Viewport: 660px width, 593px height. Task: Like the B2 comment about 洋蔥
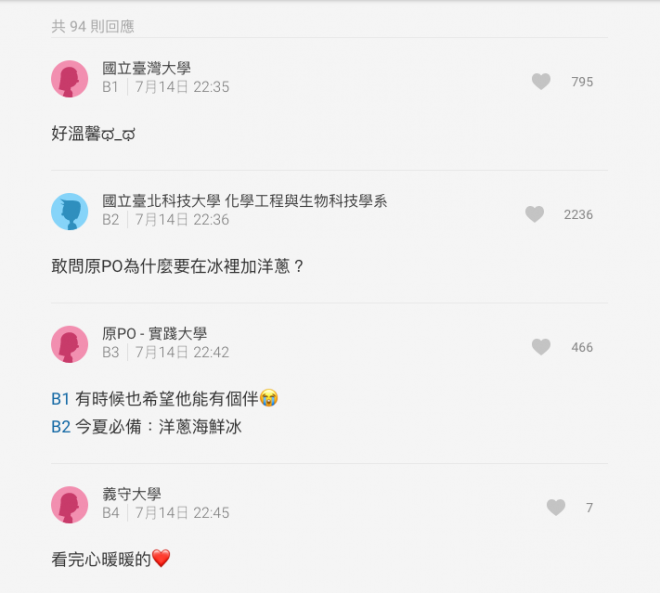pyautogui.click(x=534, y=214)
